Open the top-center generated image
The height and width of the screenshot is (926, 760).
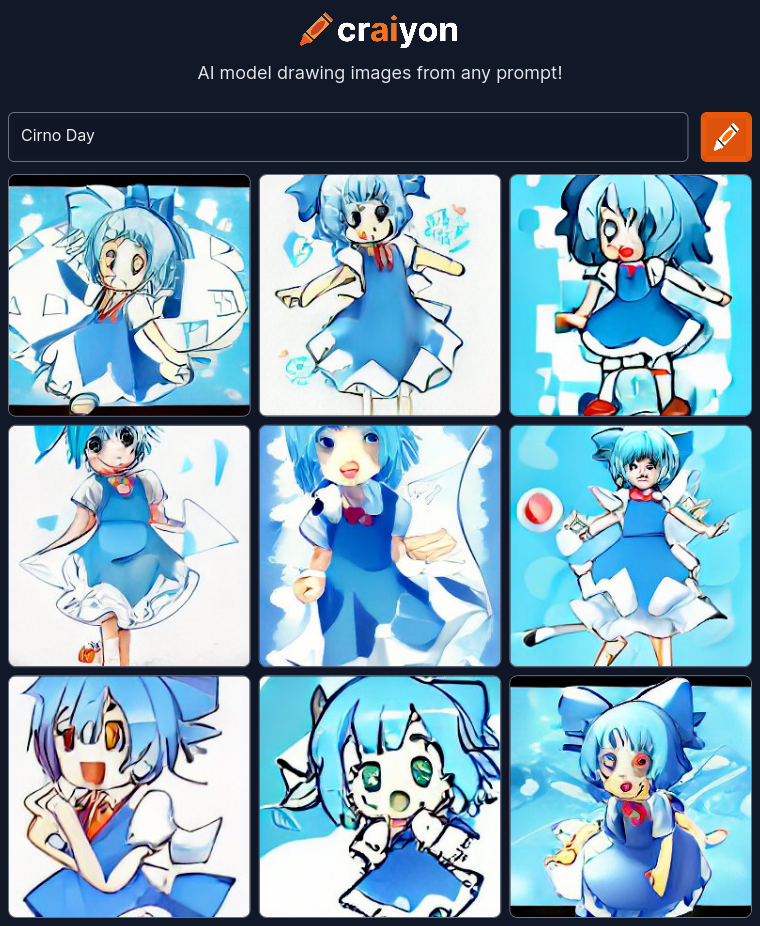coord(380,295)
